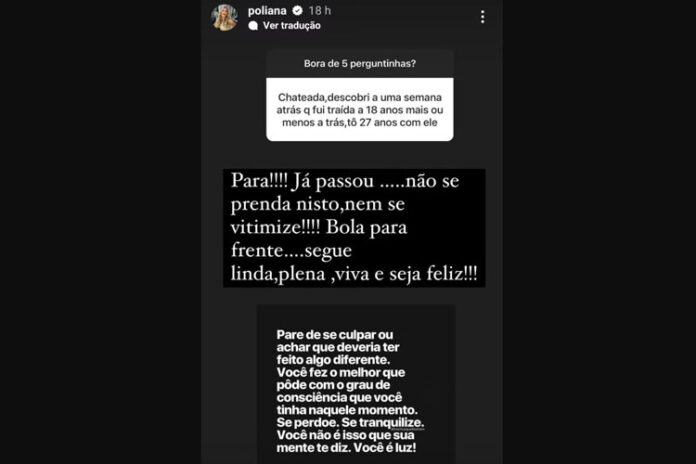Tap Ver tradução to translate story

[x=290, y=26]
